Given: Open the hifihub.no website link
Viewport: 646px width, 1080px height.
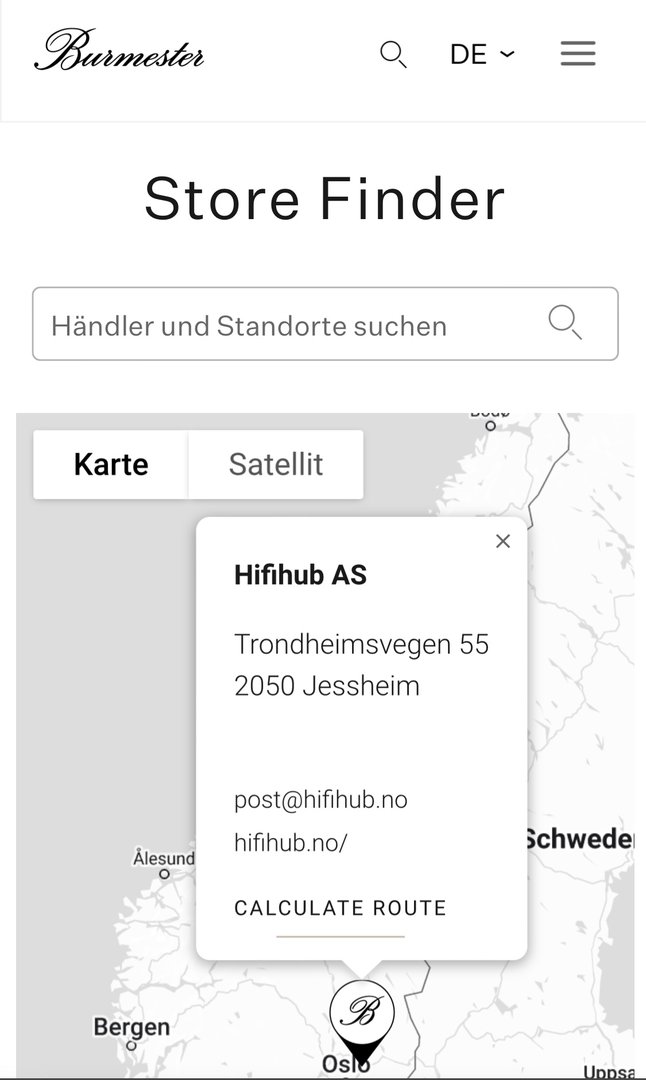Looking at the screenshot, I should pos(291,842).
